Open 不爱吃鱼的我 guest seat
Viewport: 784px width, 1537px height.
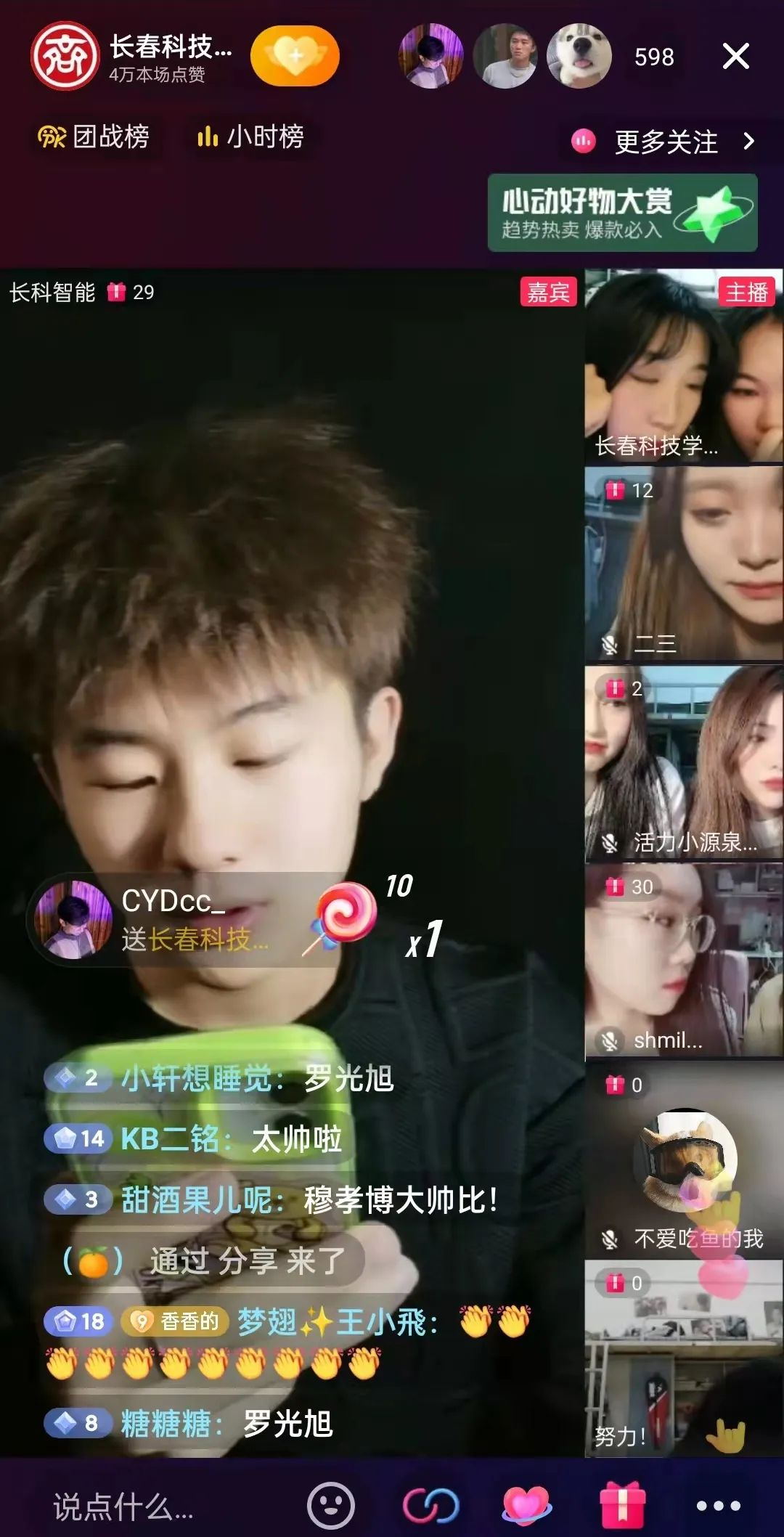(x=683, y=1159)
